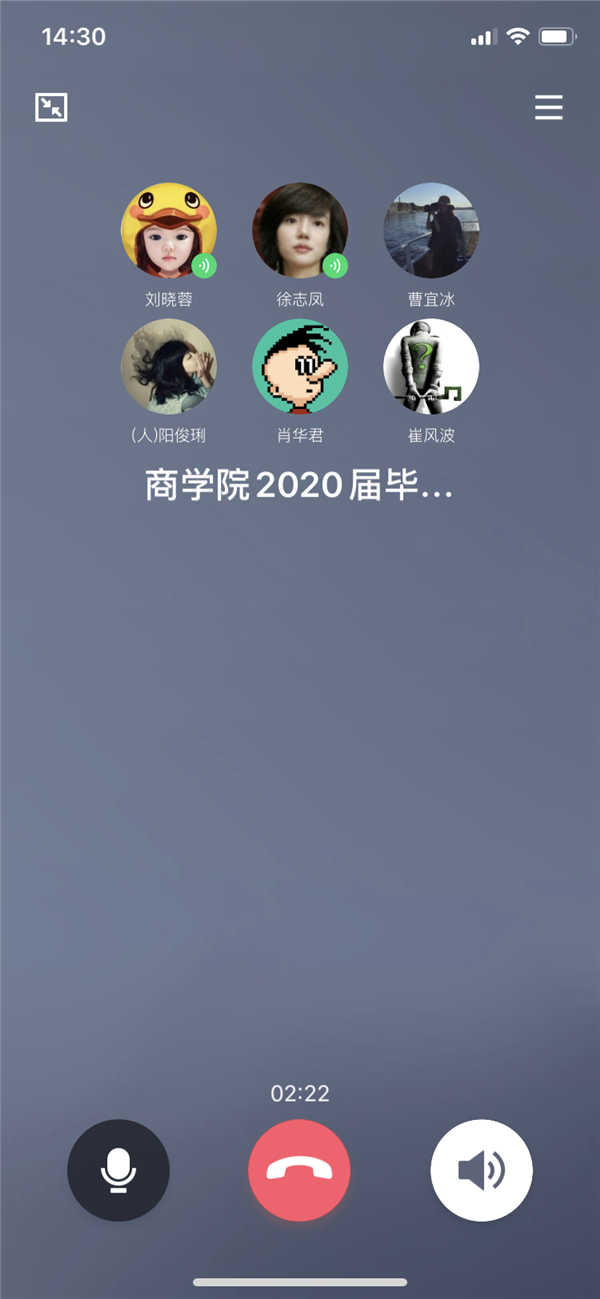Tap 刘晓蓉's avatar
600x1299 pixels.
[168, 231]
